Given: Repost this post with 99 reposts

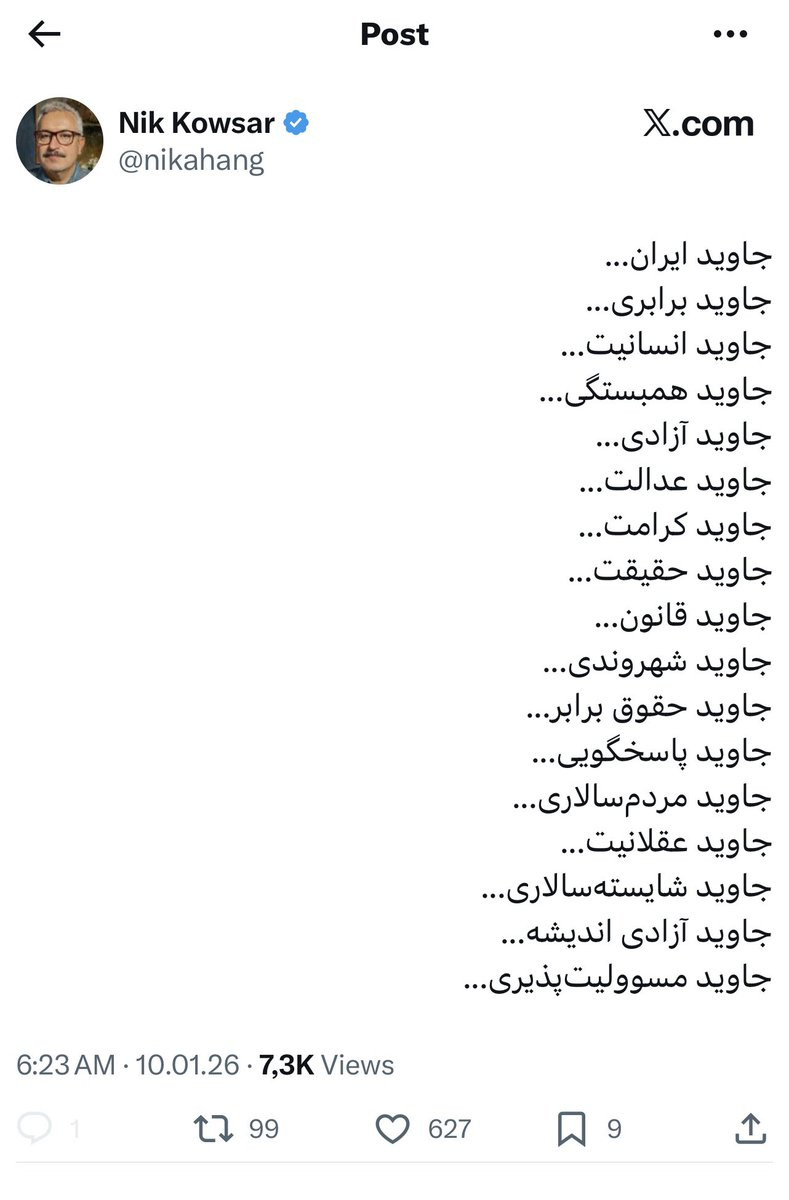Looking at the screenshot, I should point(213,1129).
